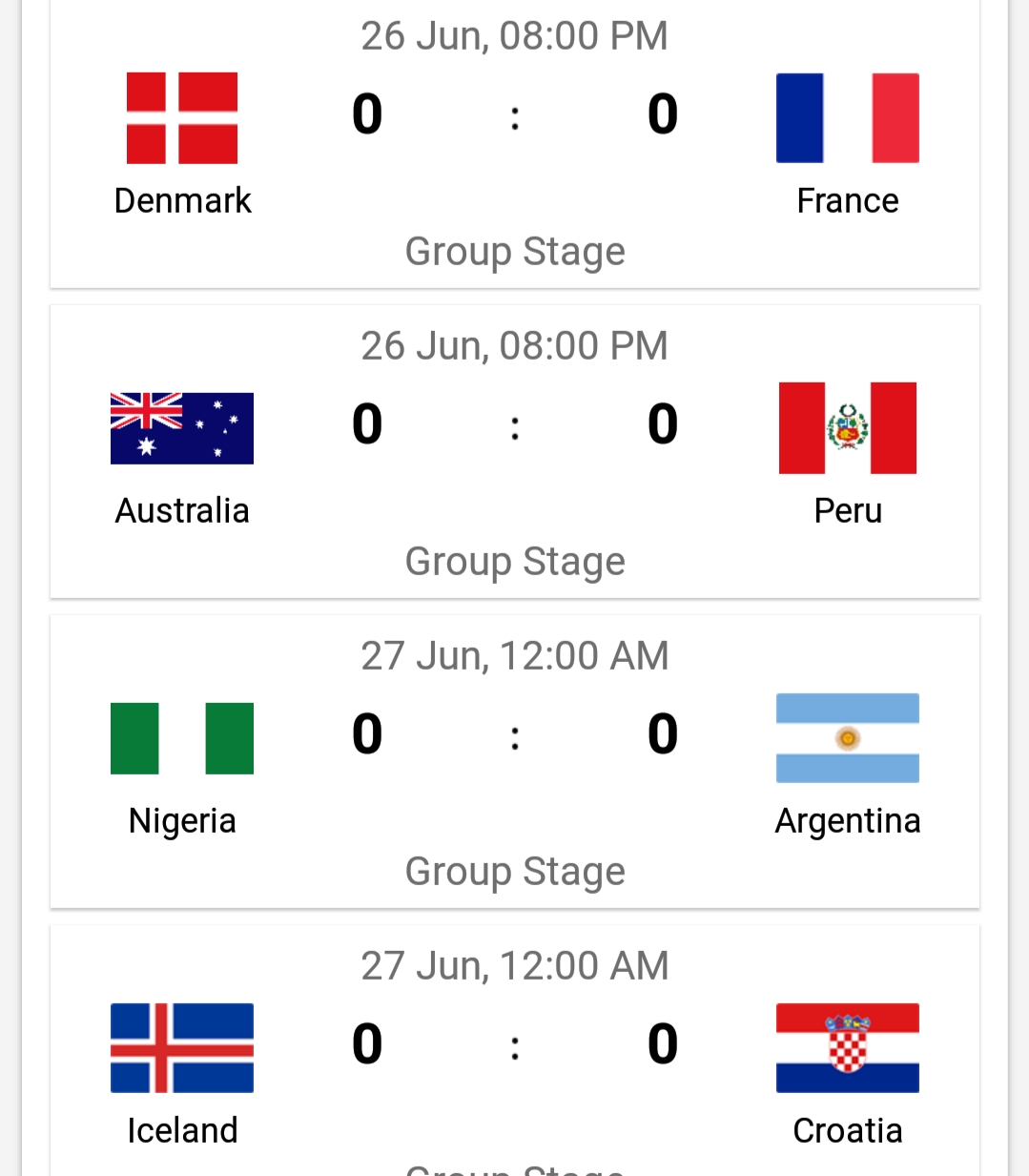Select the Nigeria vs Argentina fixture
The height and width of the screenshot is (1176, 1029).
[514, 761]
